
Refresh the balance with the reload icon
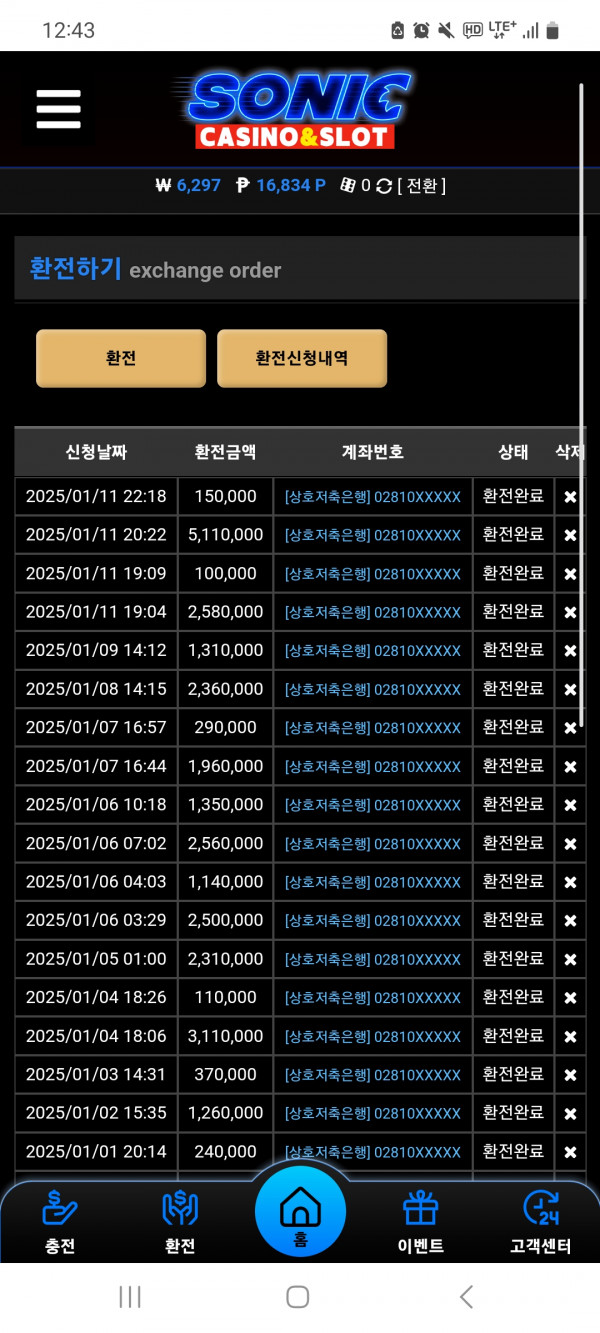[383, 185]
